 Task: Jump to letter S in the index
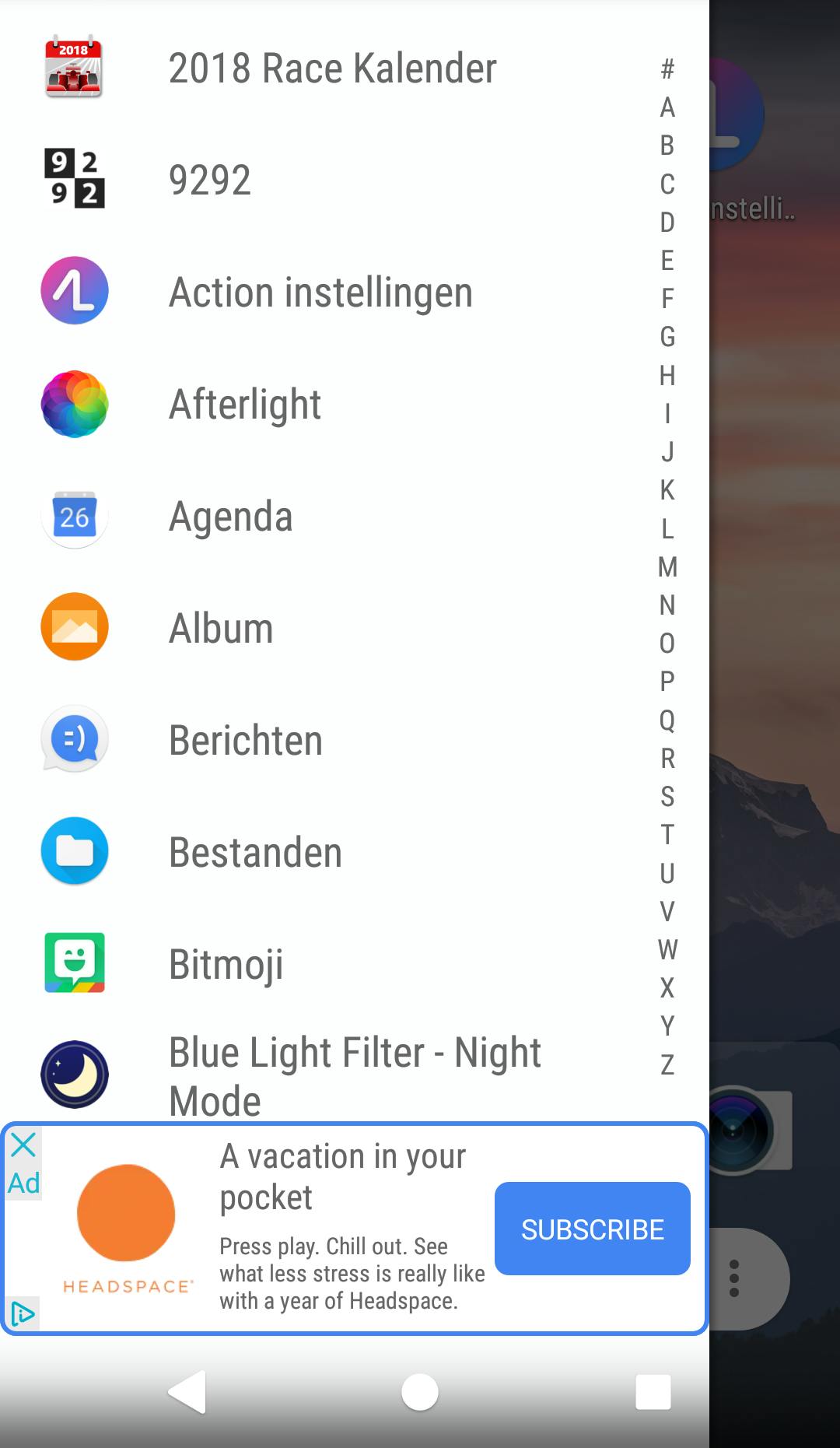pyautogui.click(x=667, y=797)
